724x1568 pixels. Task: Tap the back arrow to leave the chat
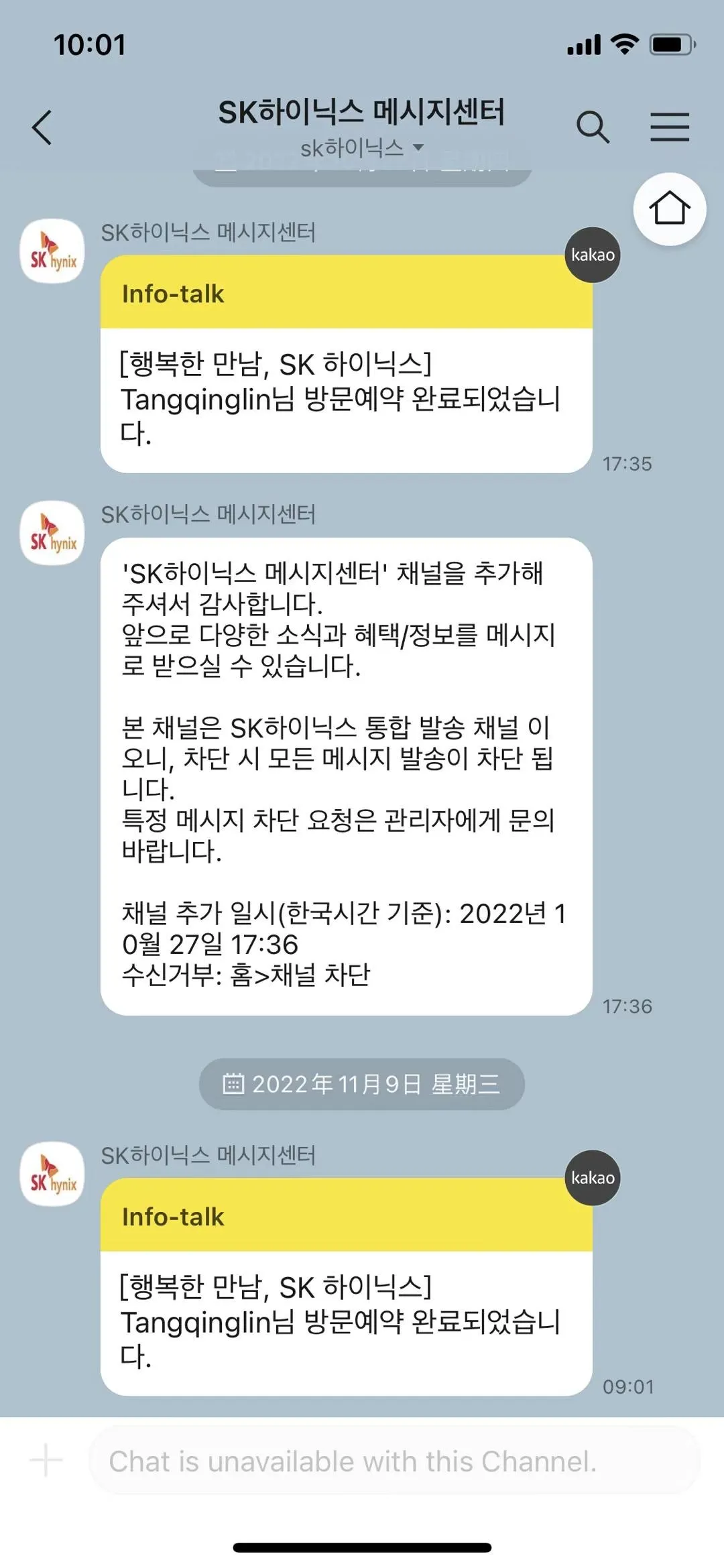pos(42,127)
